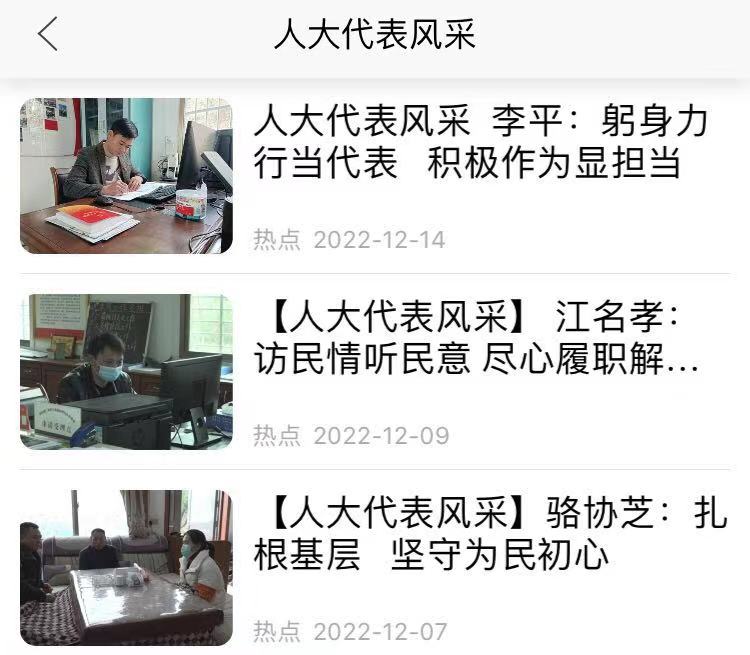
Task: Go back using the top-left arrow
Action: [x=47, y=34]
